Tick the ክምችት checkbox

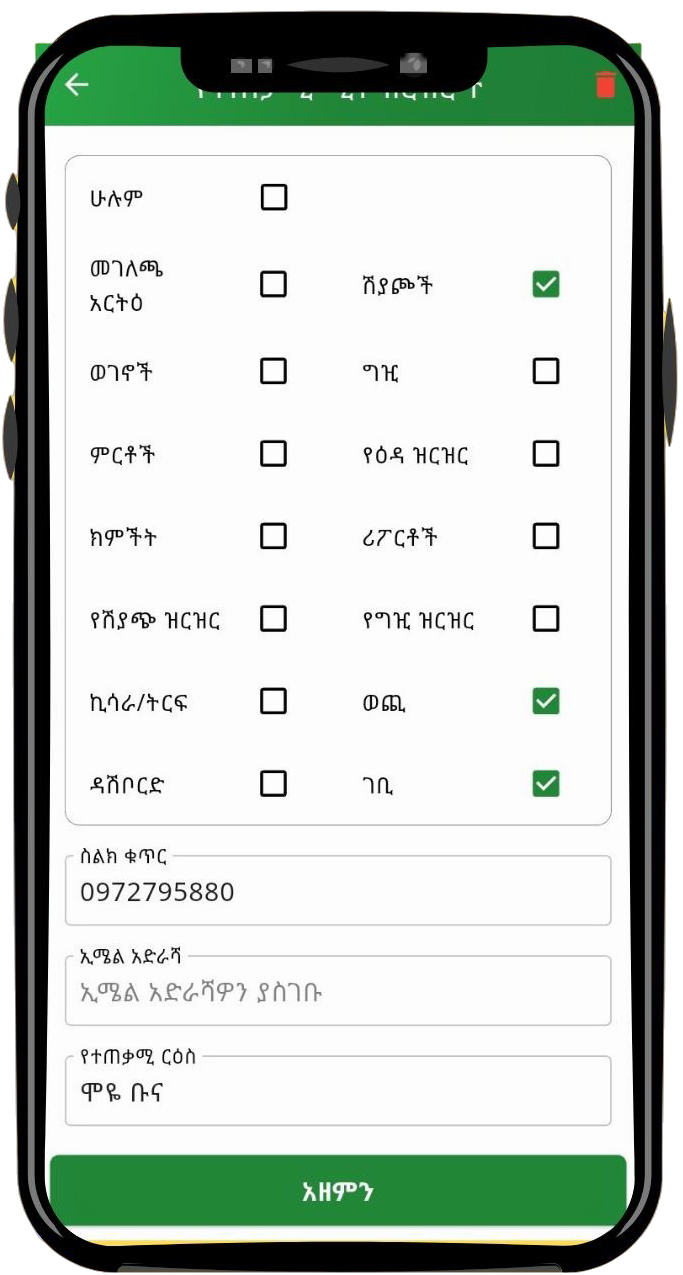[274, 537]
